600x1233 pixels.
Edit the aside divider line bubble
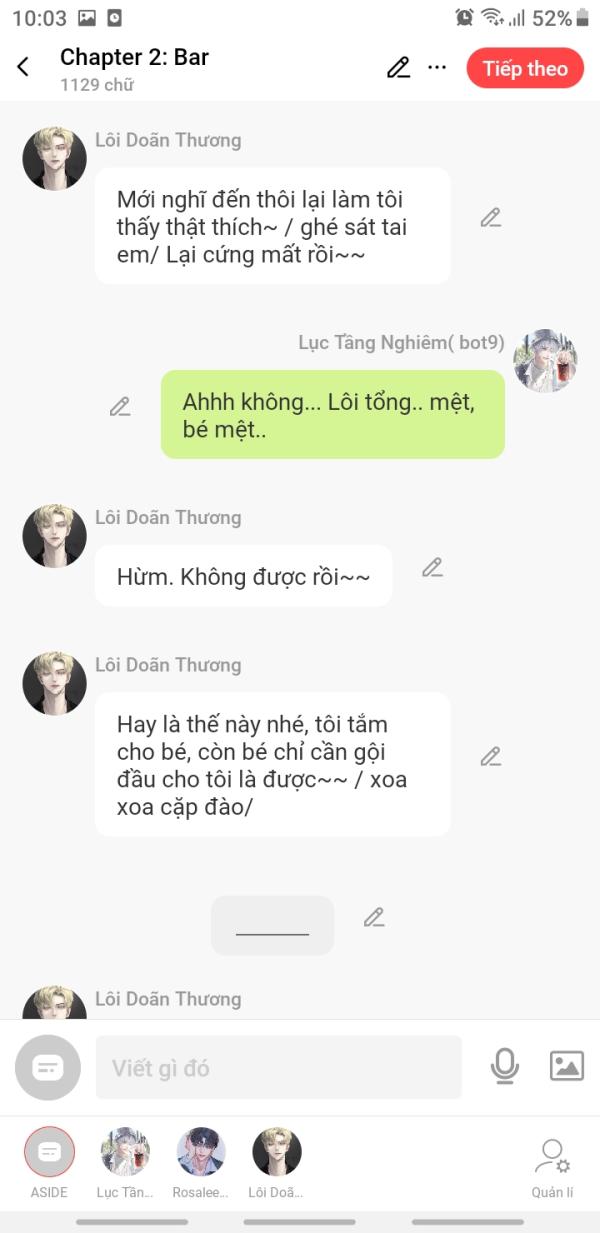(374, 917)
